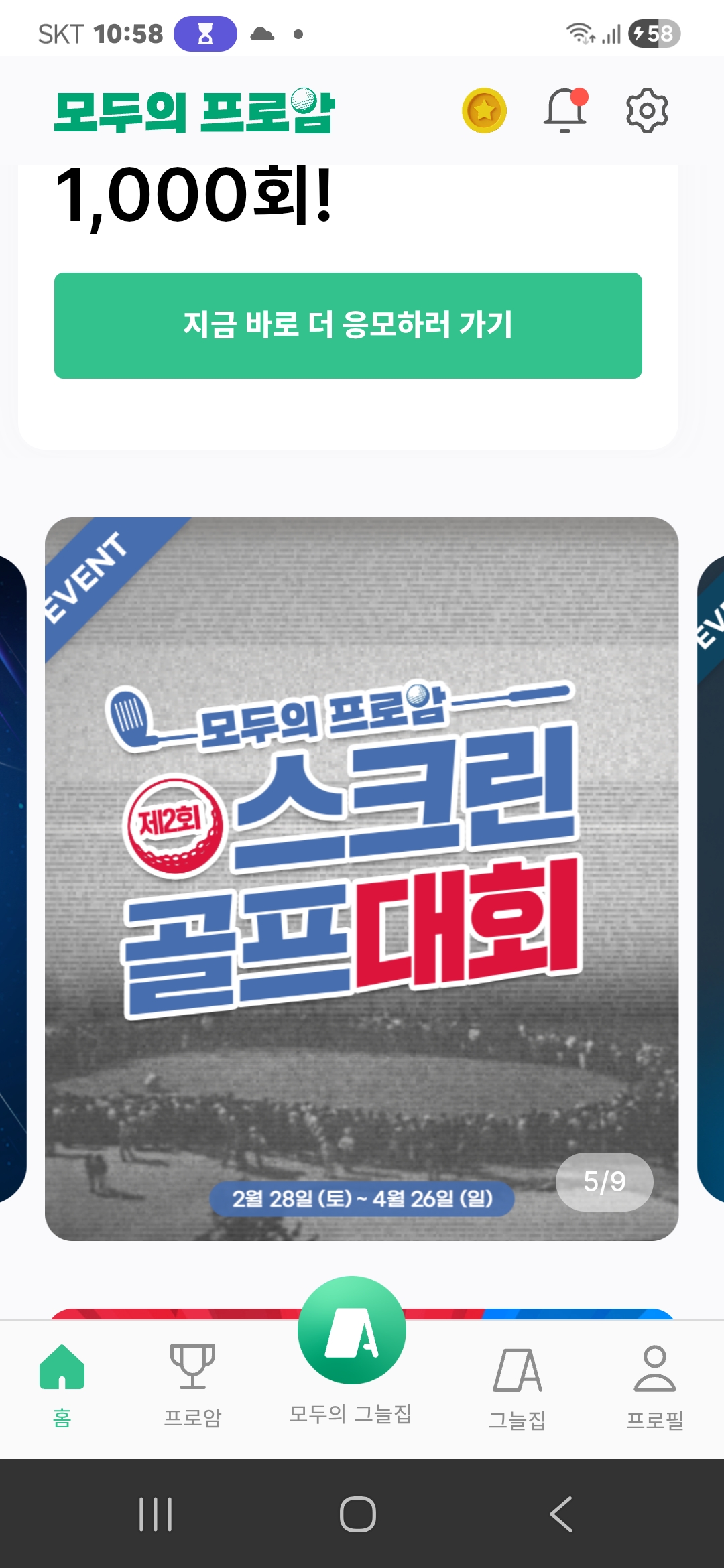Go back with the system back button

[x=561, y=1514]
